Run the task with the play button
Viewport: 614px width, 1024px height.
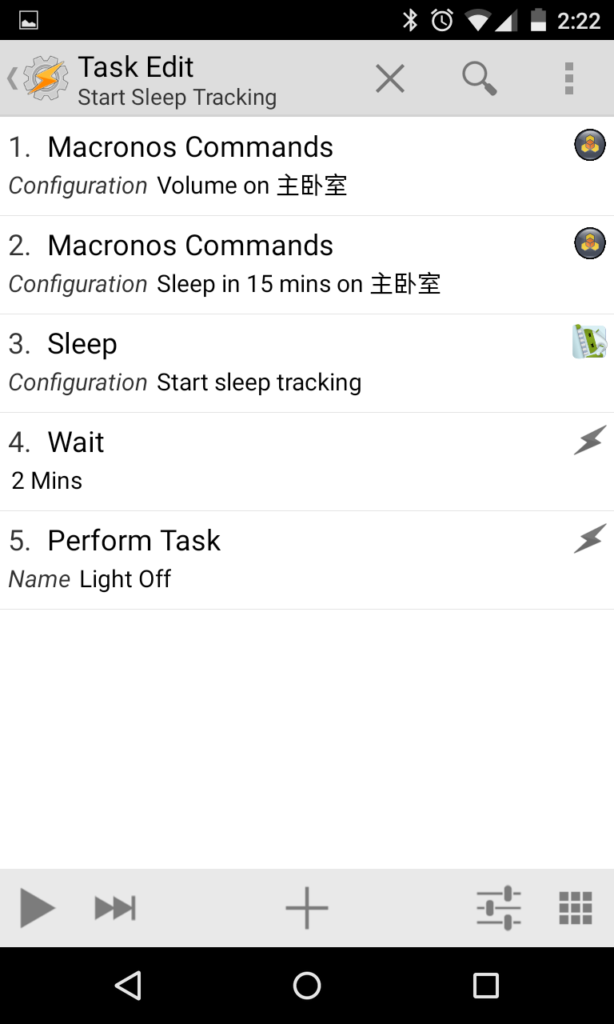click(37, 908)
